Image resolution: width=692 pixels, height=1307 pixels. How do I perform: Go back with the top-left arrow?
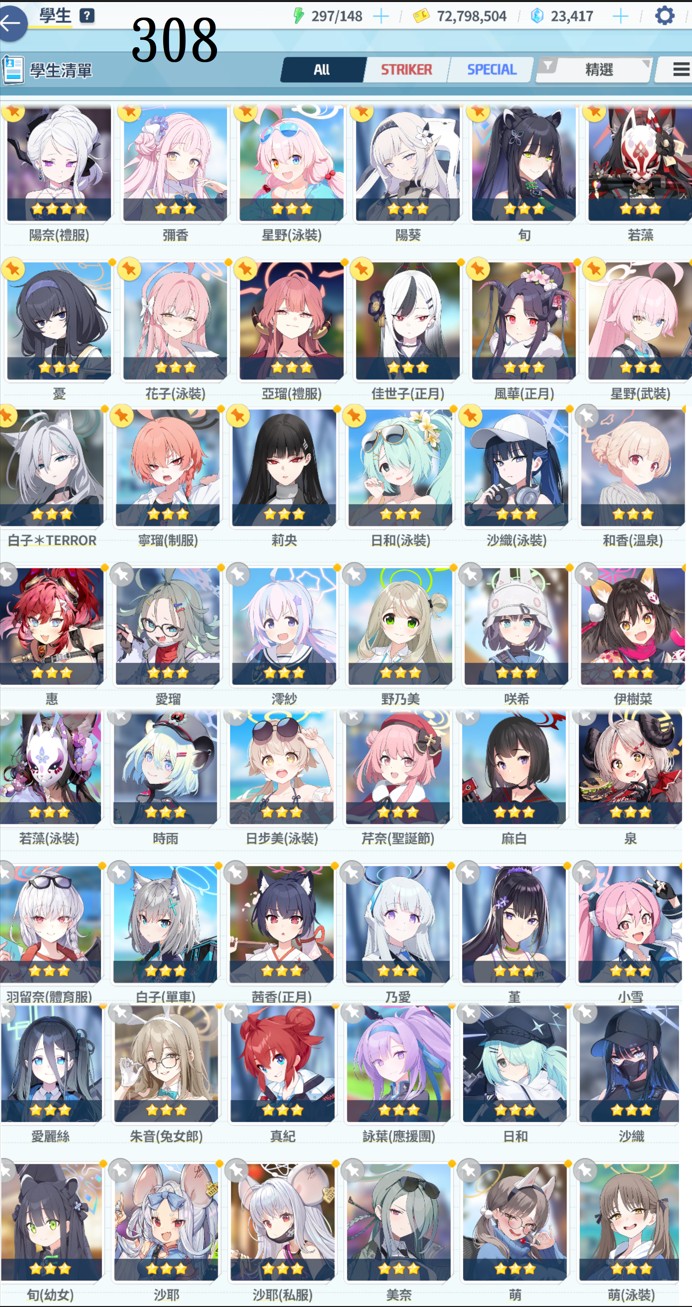coord(12,22)
